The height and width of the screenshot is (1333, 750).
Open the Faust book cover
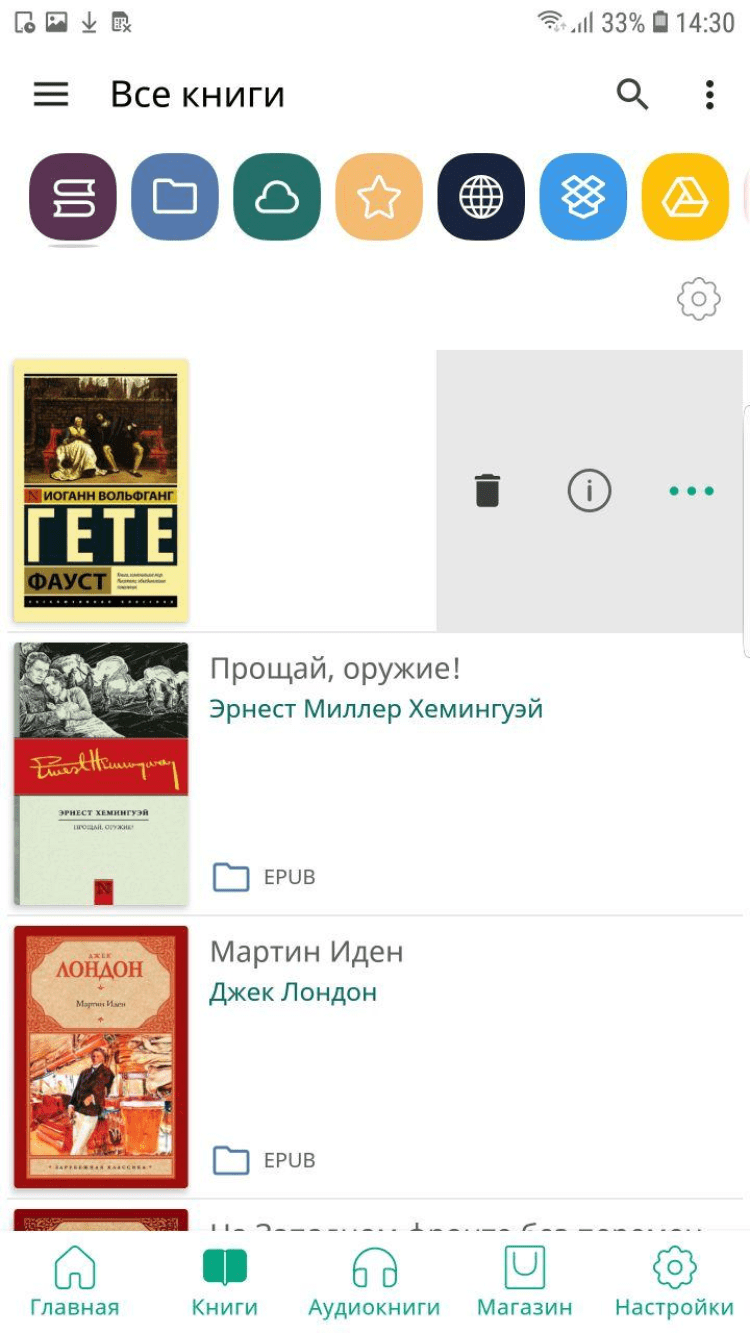(101, 490)
